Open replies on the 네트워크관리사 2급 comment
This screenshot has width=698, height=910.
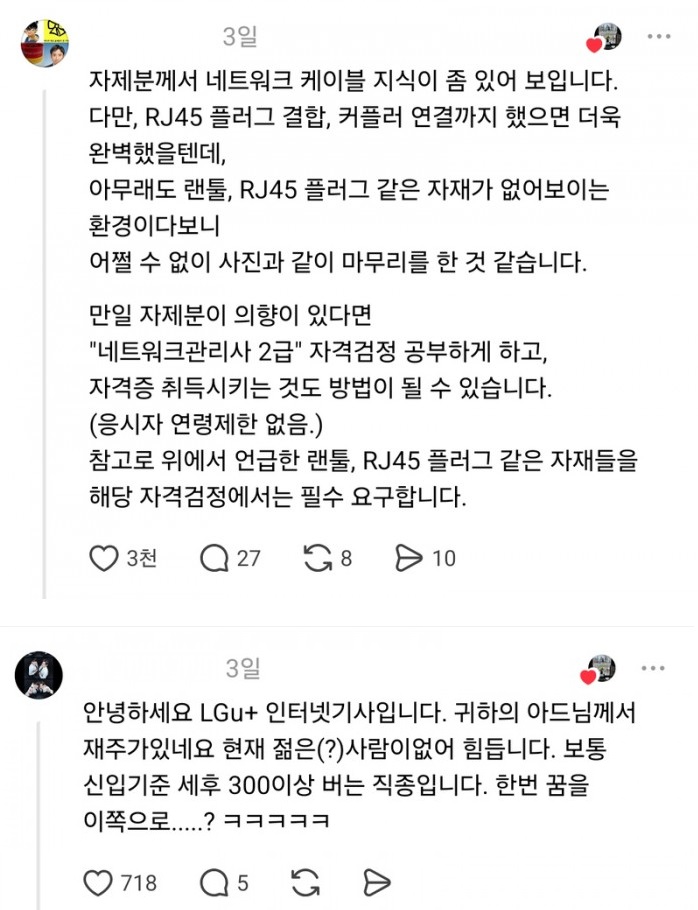(x=215, y=558)
